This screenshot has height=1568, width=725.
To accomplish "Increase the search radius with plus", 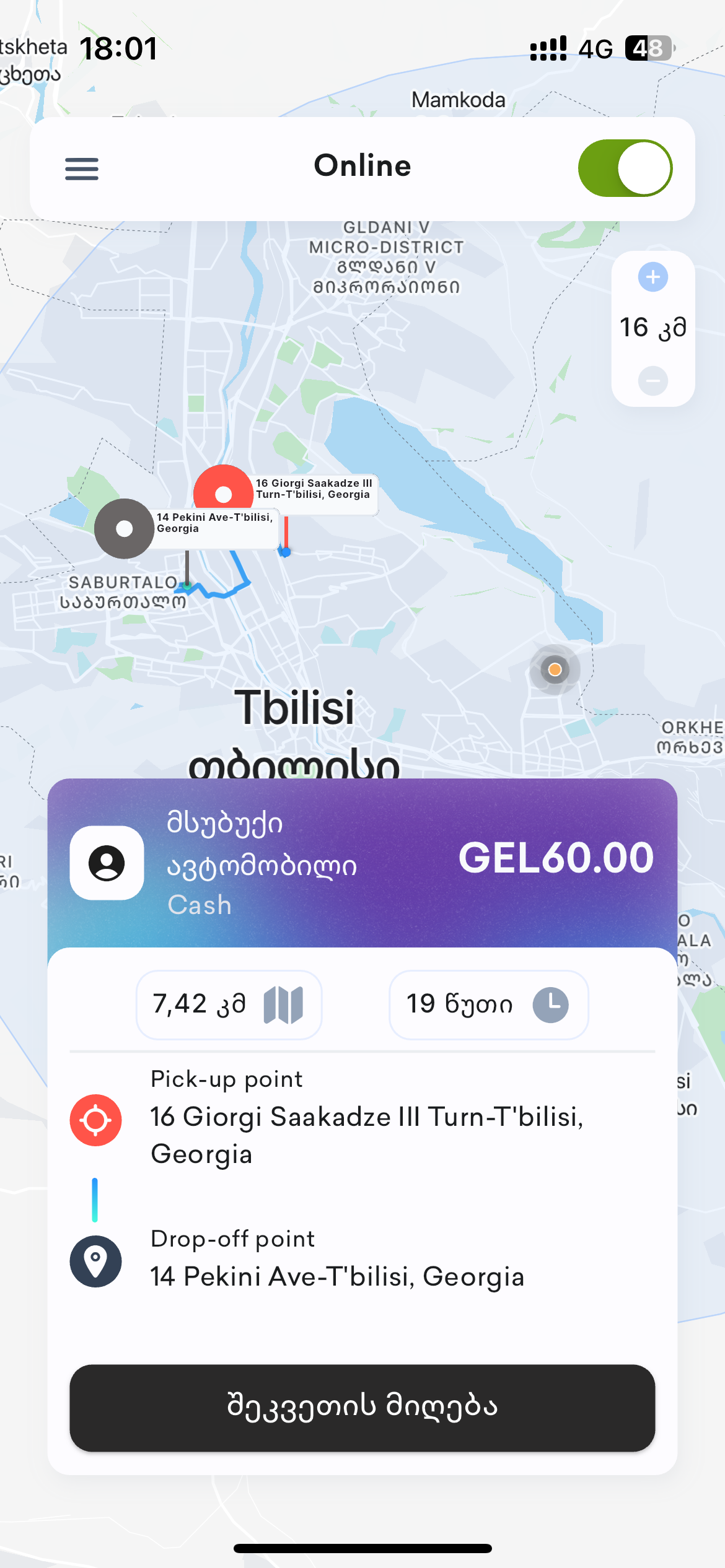I will point(652,277).
